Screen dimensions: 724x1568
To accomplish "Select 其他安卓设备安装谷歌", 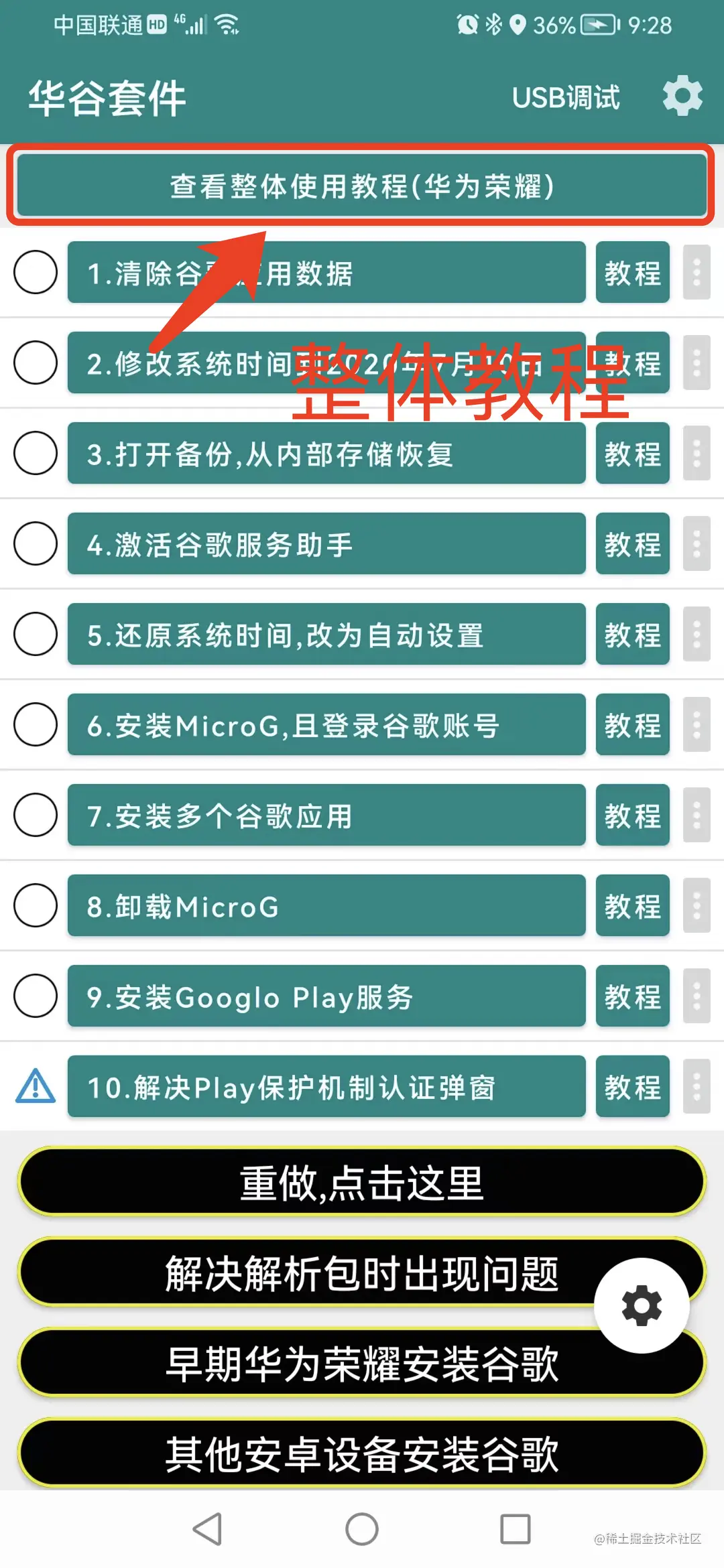I will [361, 1453].
